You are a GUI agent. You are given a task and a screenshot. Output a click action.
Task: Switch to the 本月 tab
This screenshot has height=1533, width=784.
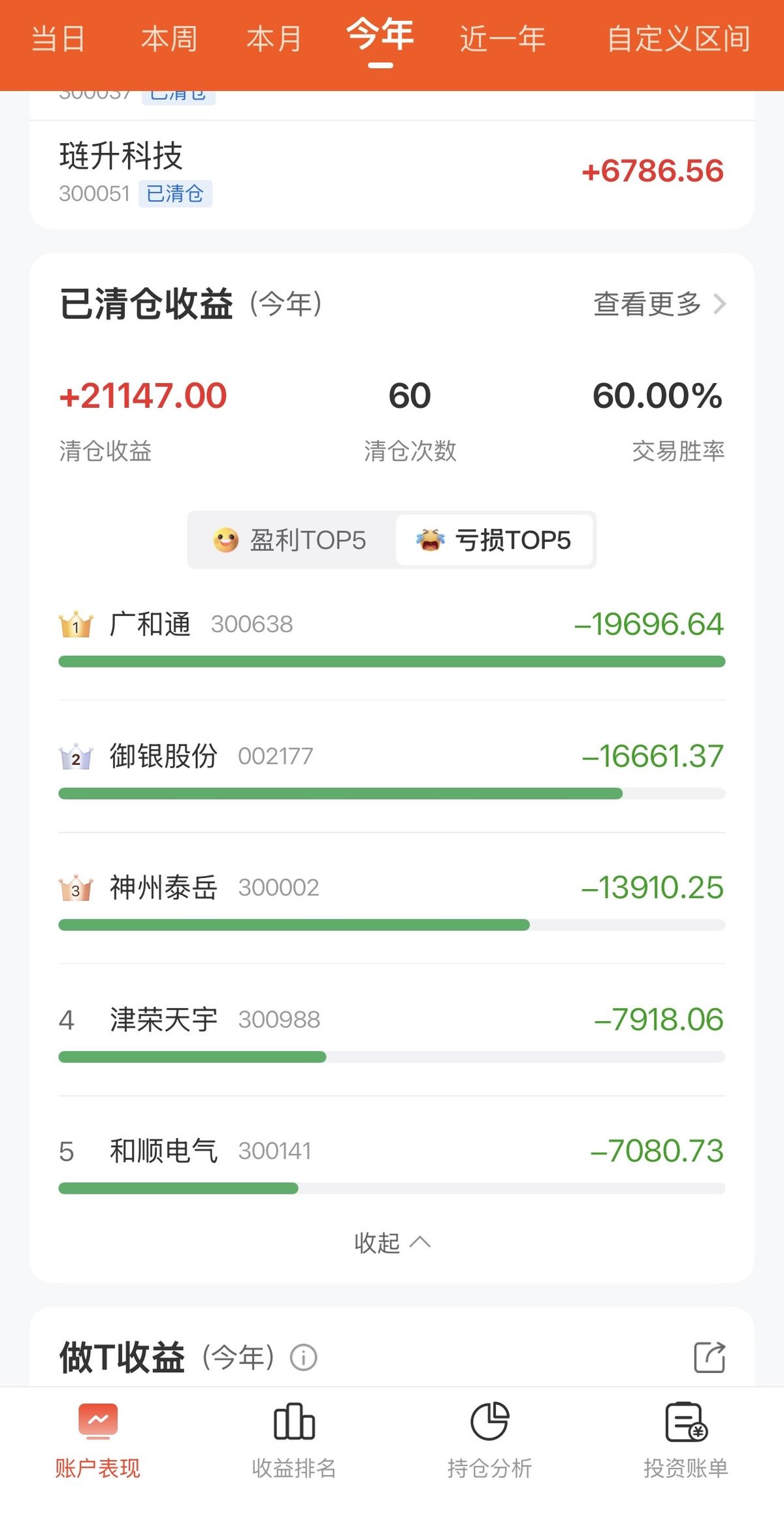pos(274,39)
